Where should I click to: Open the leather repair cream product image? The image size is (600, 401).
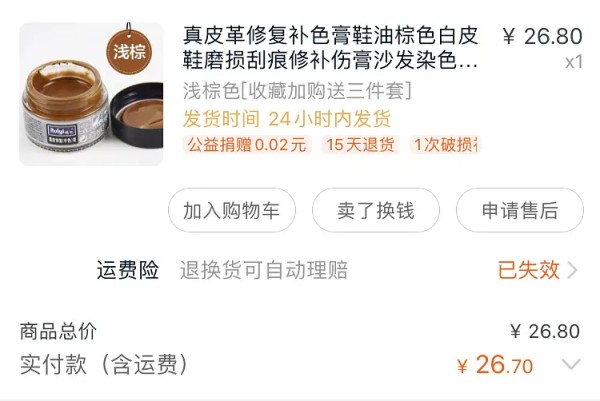(91, 94)
